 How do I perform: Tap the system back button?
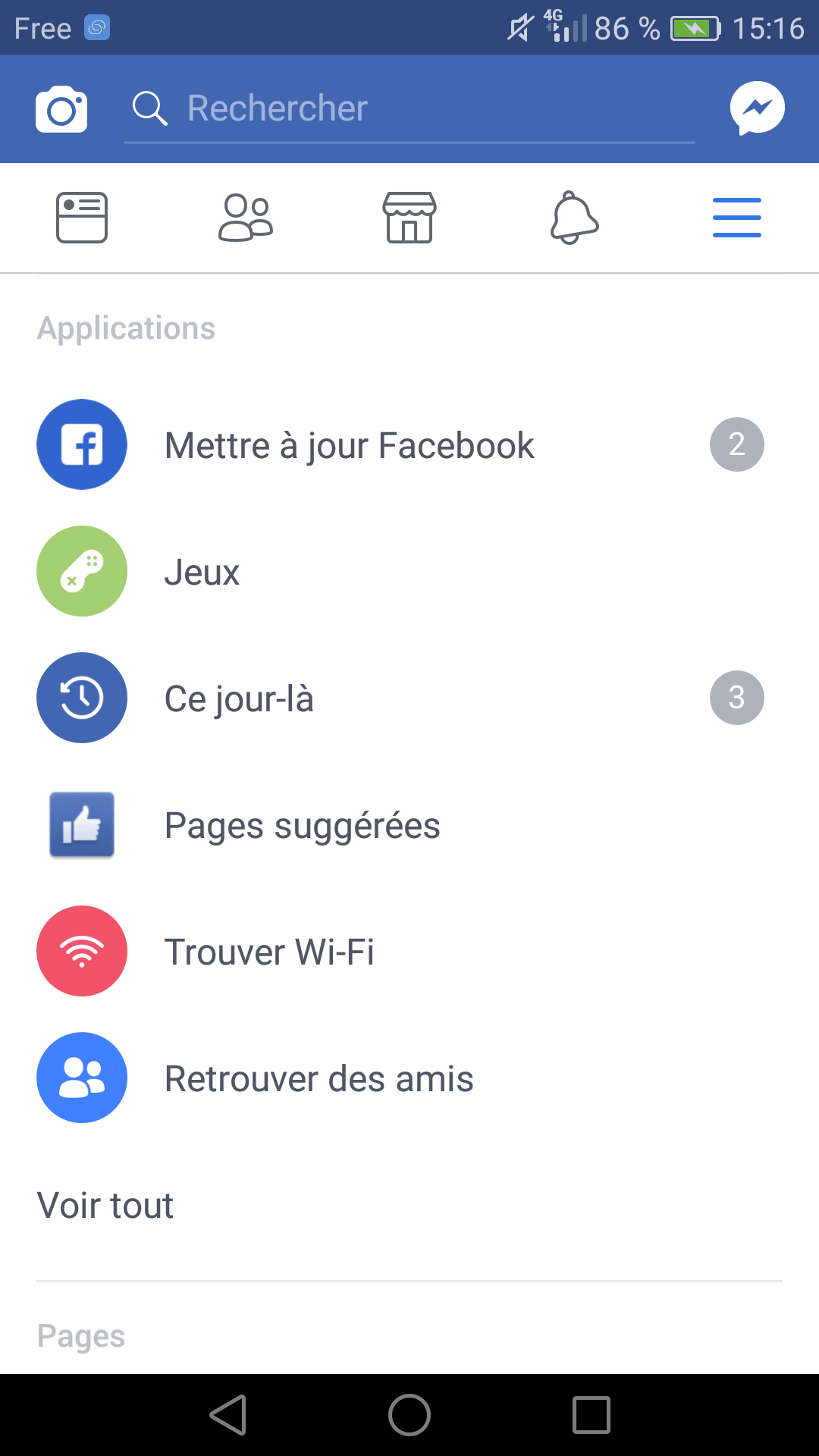coord(228,1415)
